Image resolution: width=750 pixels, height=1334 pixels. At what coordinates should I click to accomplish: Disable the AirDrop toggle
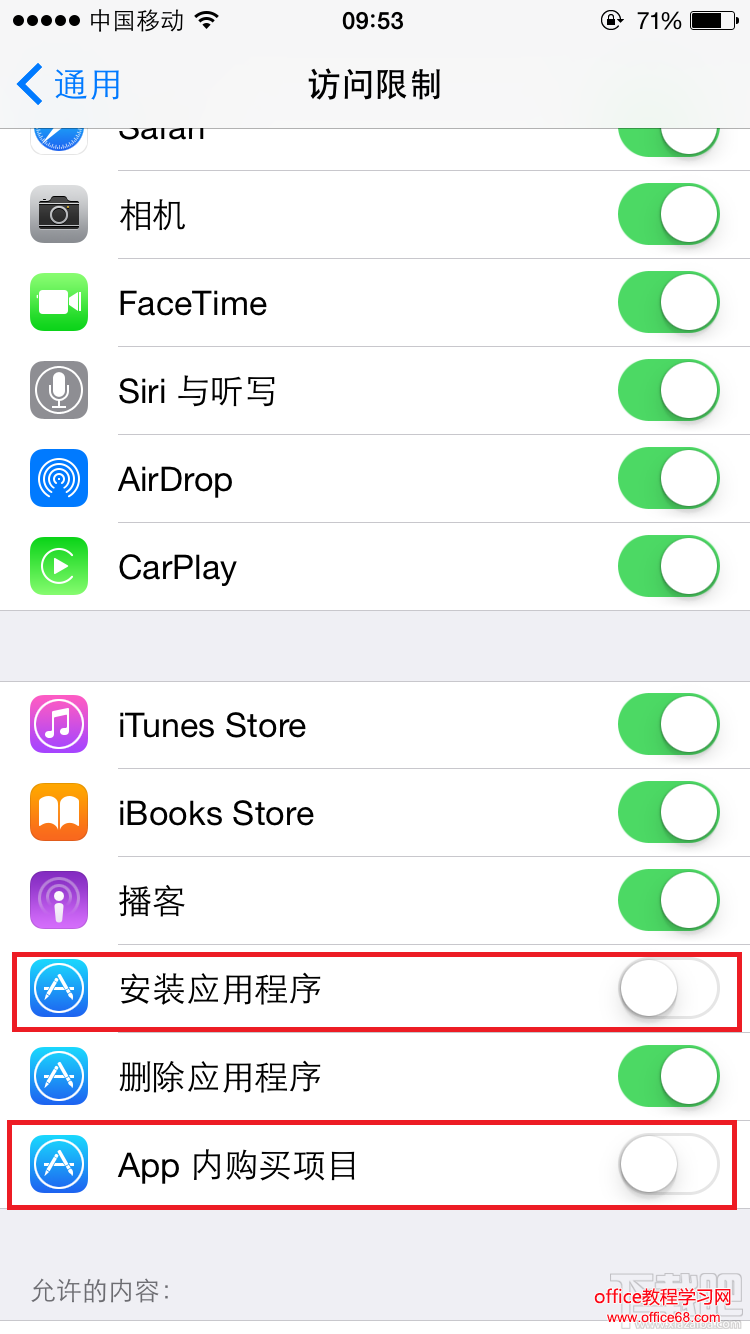[x=668, y=479]
